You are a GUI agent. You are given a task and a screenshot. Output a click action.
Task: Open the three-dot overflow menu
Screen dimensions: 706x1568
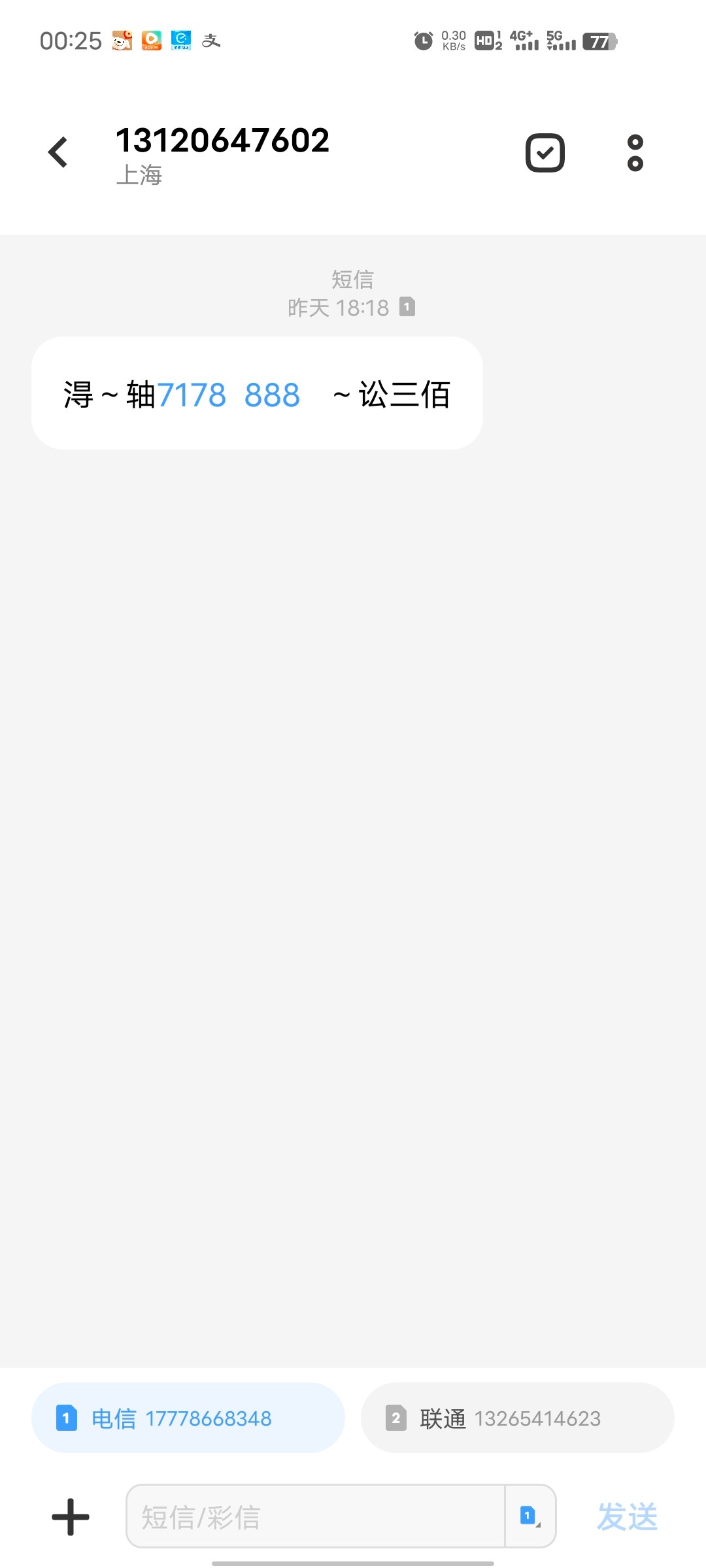pyautogui.click(x=635, y=153)
